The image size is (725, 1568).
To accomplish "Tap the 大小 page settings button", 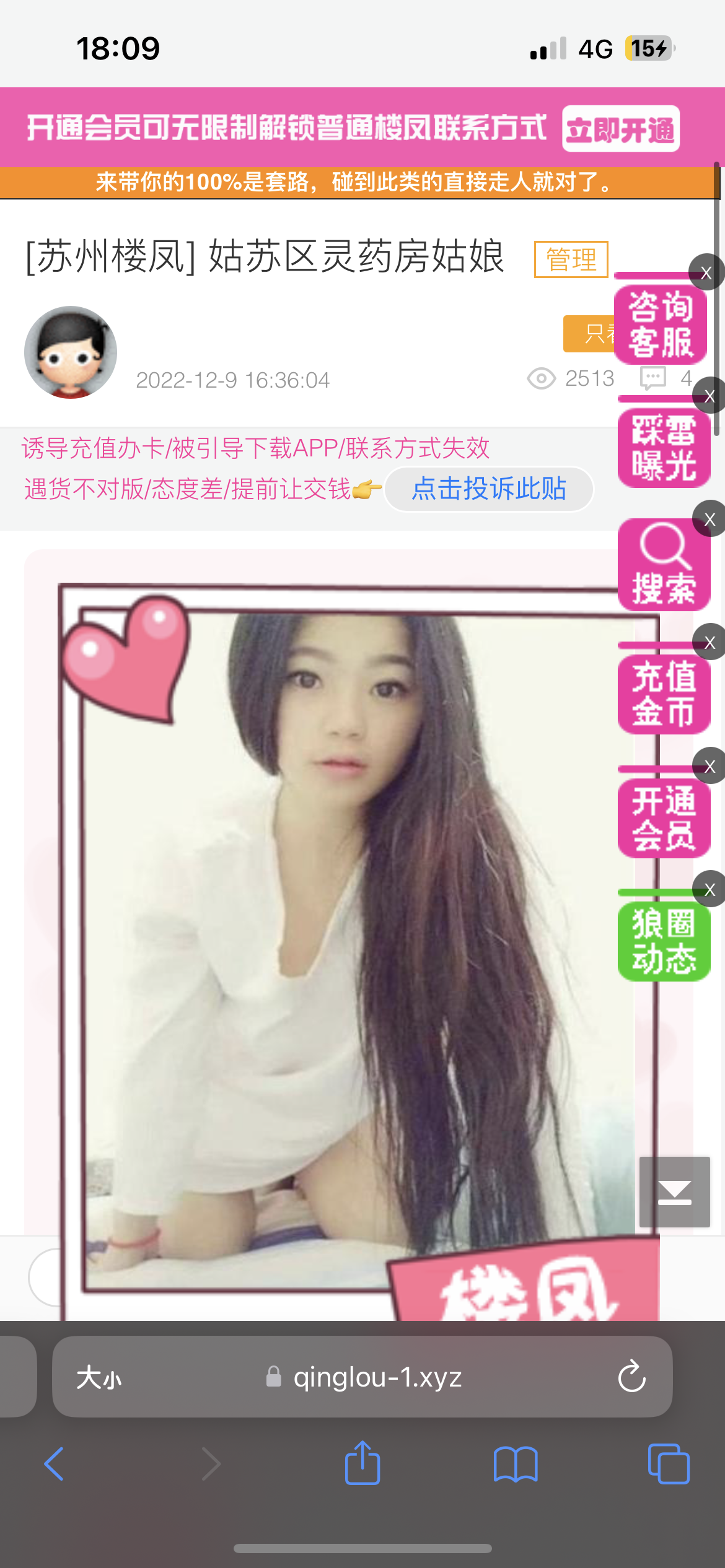I will point(99,1378).
